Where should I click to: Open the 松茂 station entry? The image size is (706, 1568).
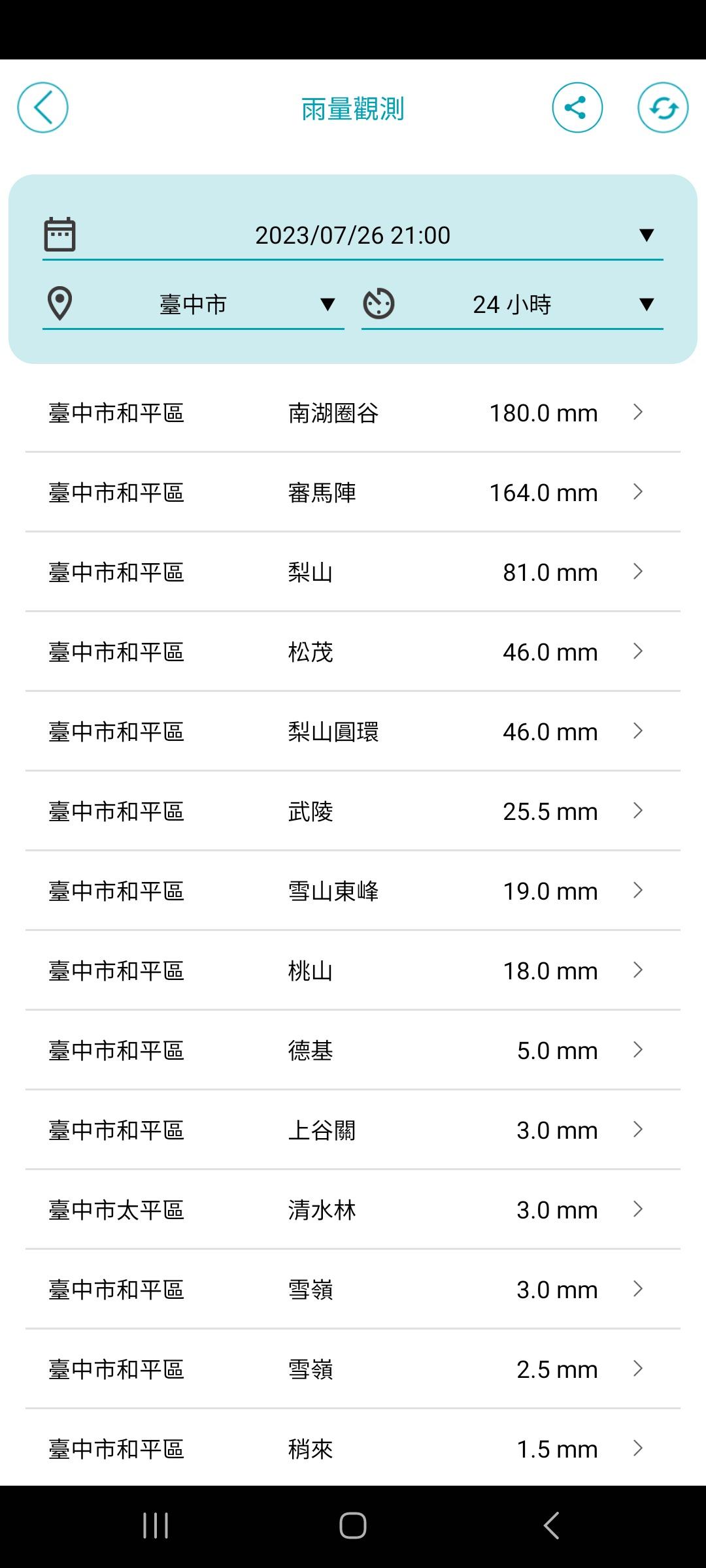pyautogui.click(x=353, y=652)
